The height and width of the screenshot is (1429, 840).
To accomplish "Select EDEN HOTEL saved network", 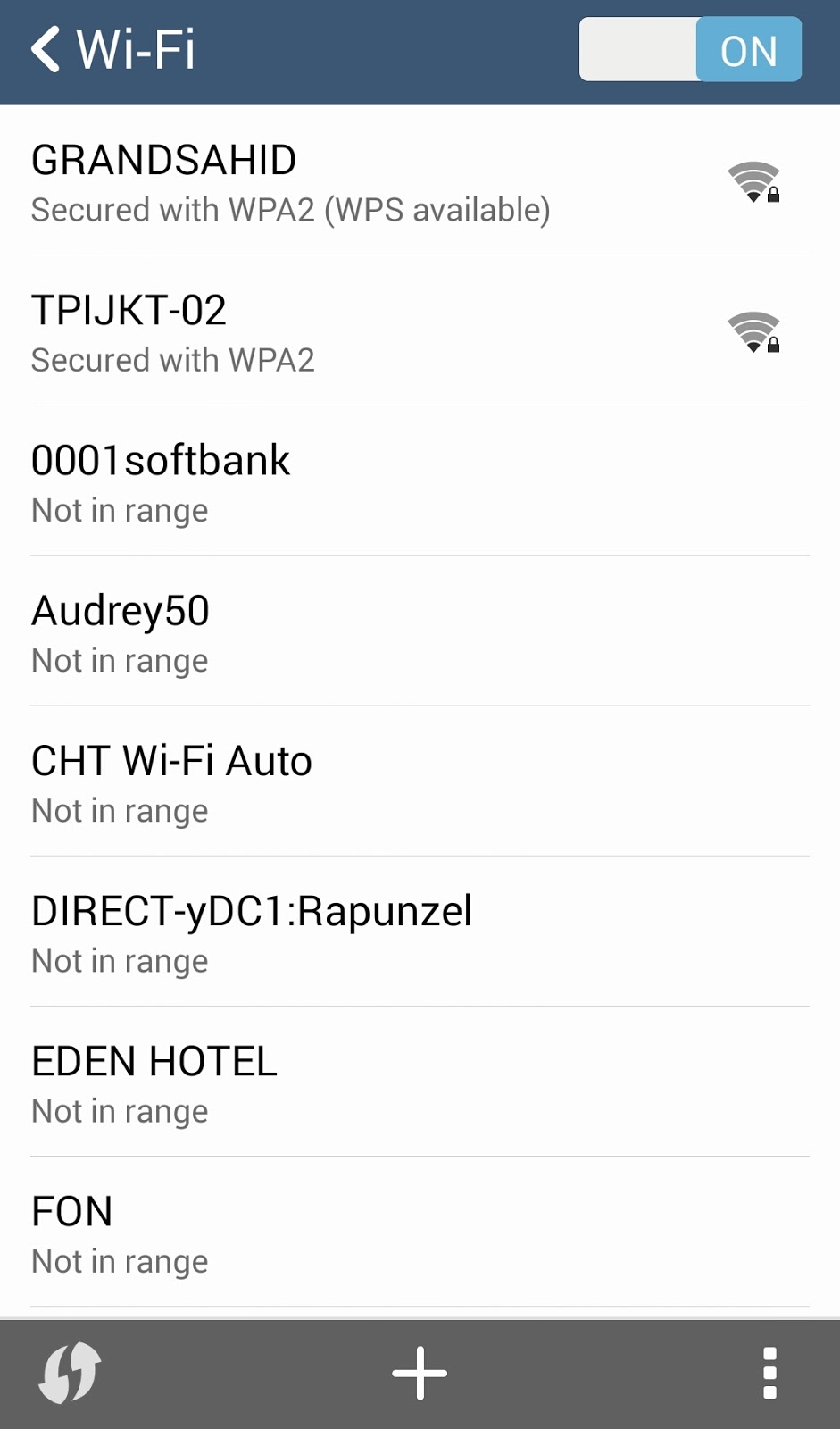I will [x=420, y=1082].
